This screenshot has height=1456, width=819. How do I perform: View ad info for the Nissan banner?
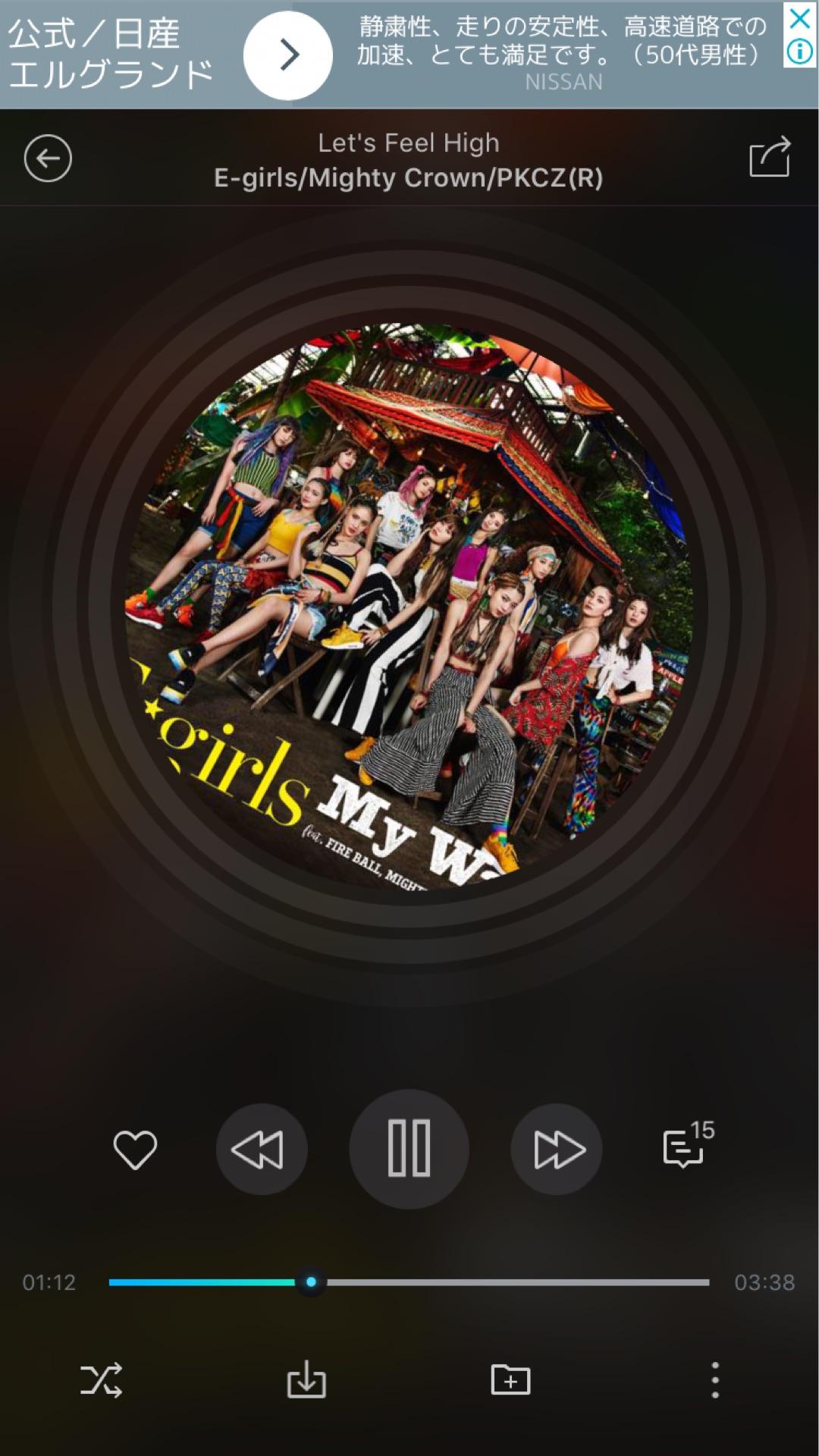(x=800, y=52)
